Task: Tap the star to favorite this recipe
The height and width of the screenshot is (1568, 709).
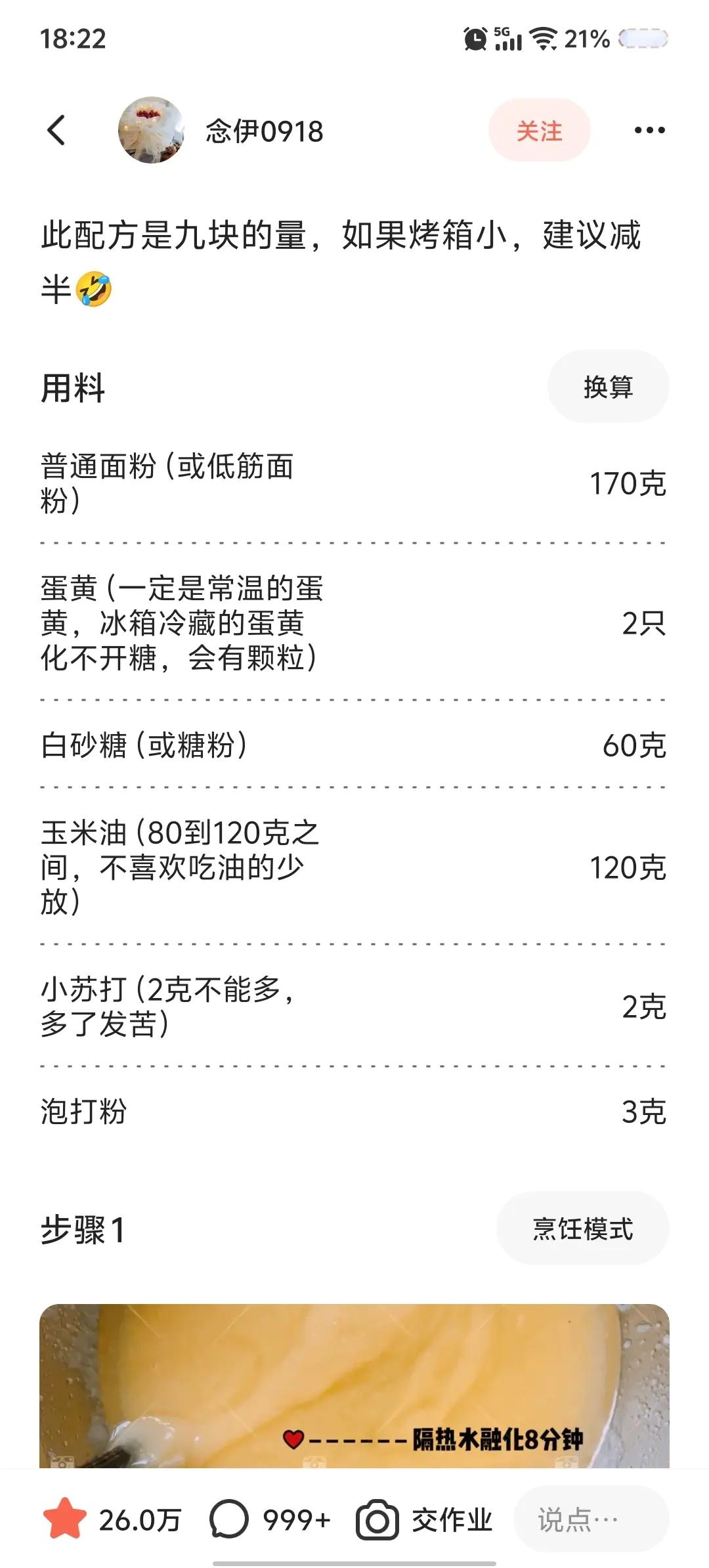Action: tap(65, 1519)
